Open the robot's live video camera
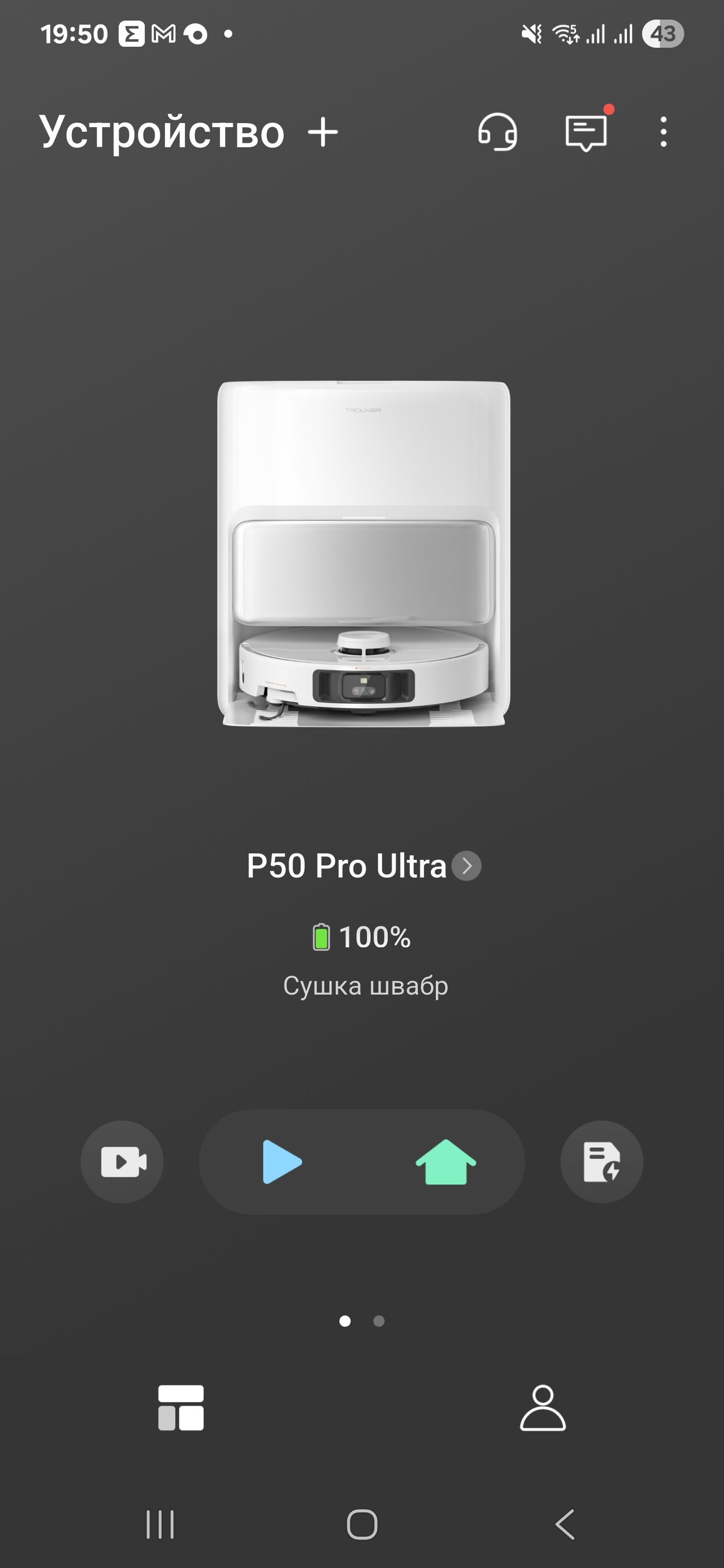 pos(123,1161)
